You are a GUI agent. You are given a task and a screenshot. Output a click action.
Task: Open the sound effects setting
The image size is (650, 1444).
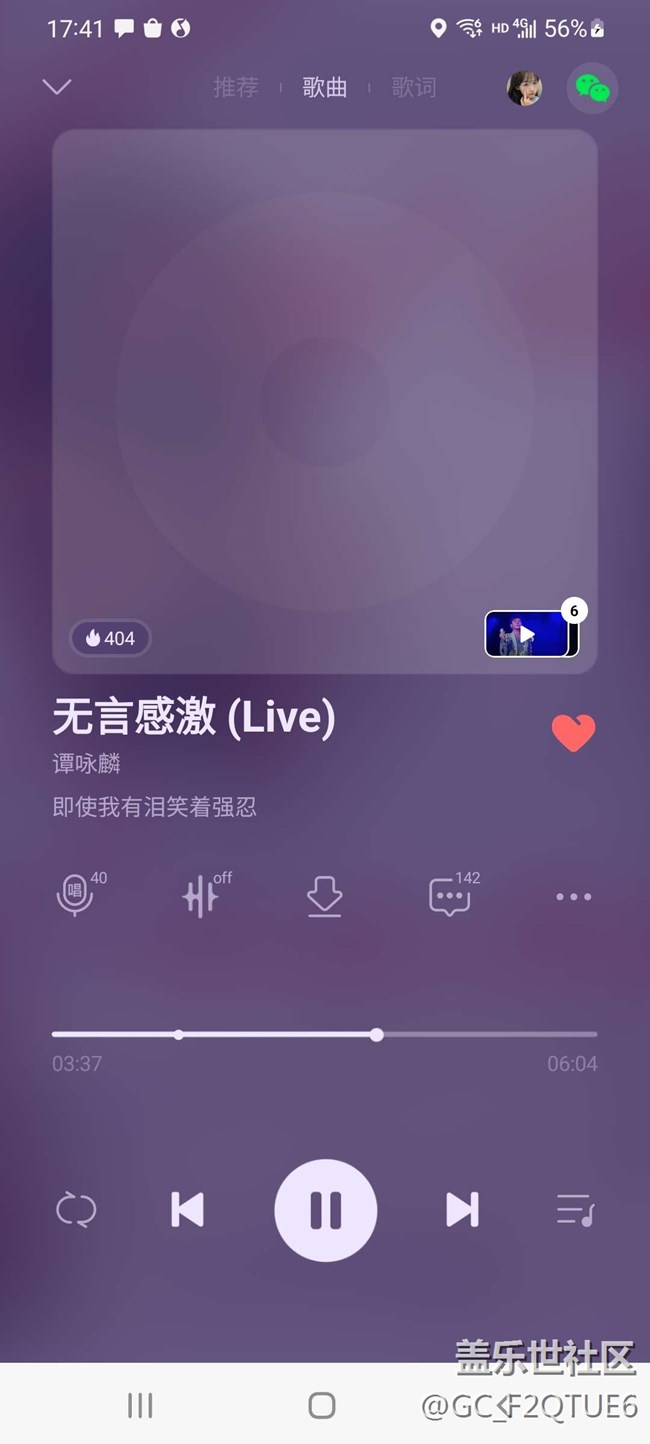[x=202, y=896]
